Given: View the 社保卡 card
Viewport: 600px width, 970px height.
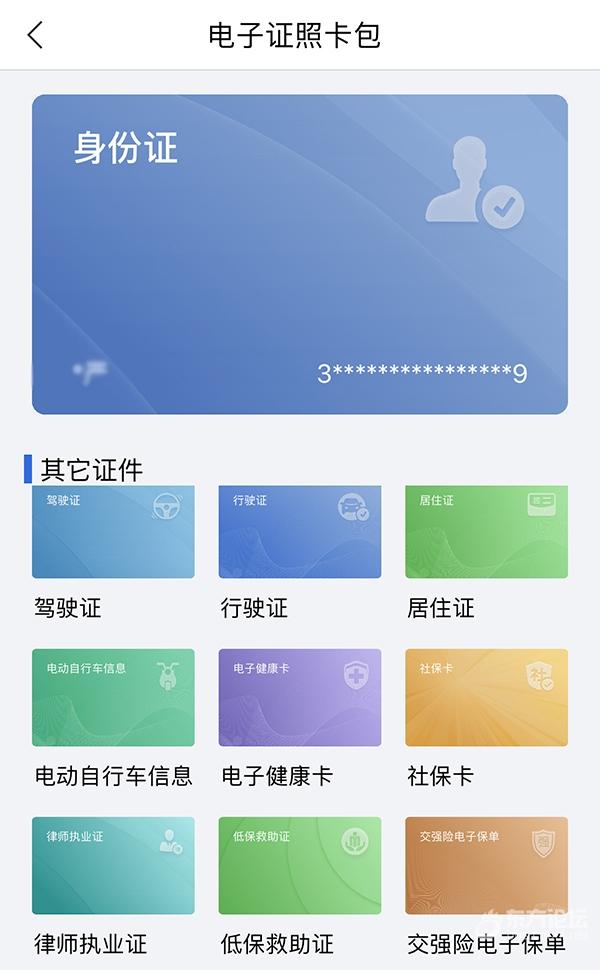Looking at the screenshot, I should point(486,698).
